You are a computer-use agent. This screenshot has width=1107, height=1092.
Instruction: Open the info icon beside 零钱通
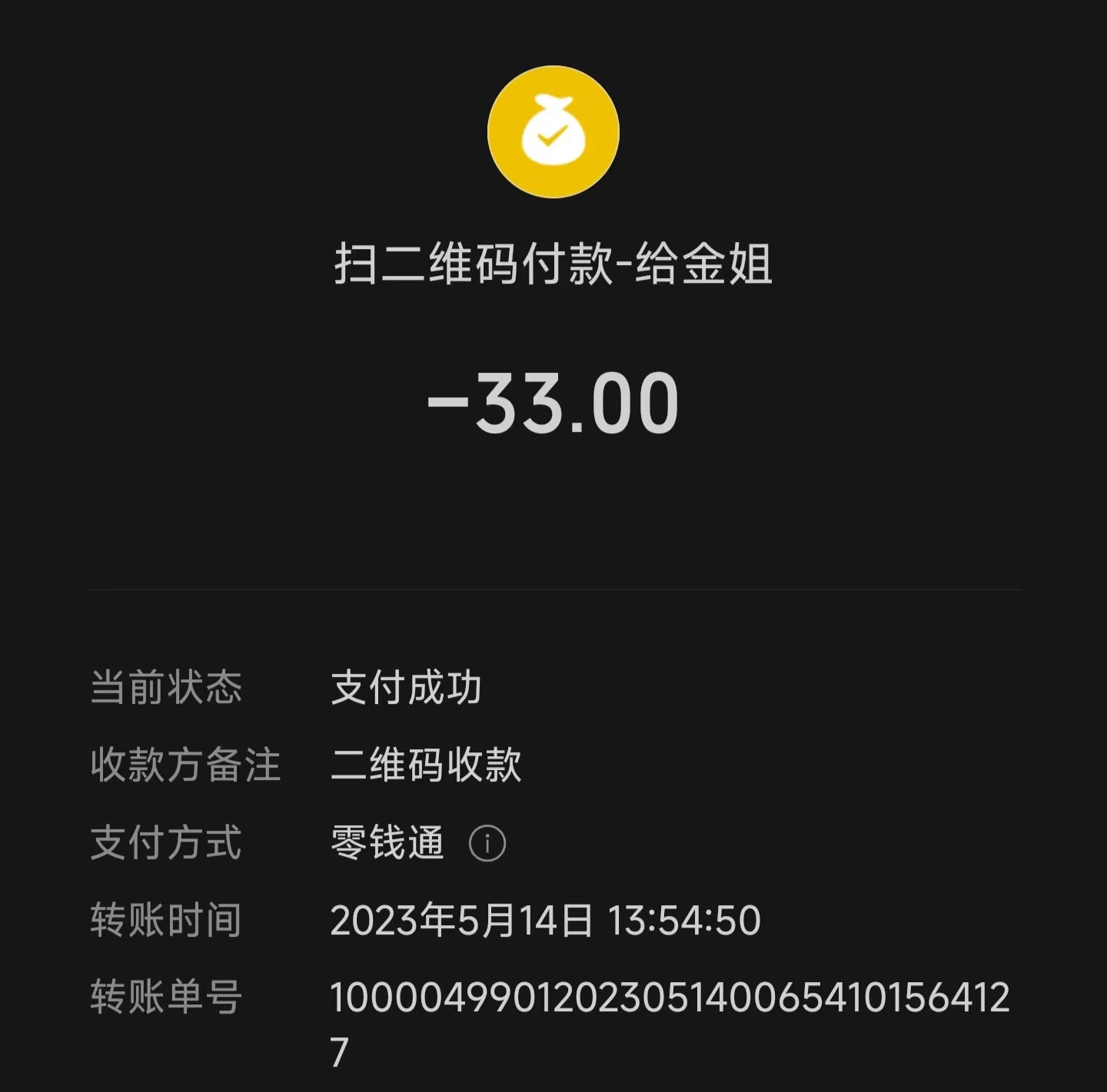(487, 843)
